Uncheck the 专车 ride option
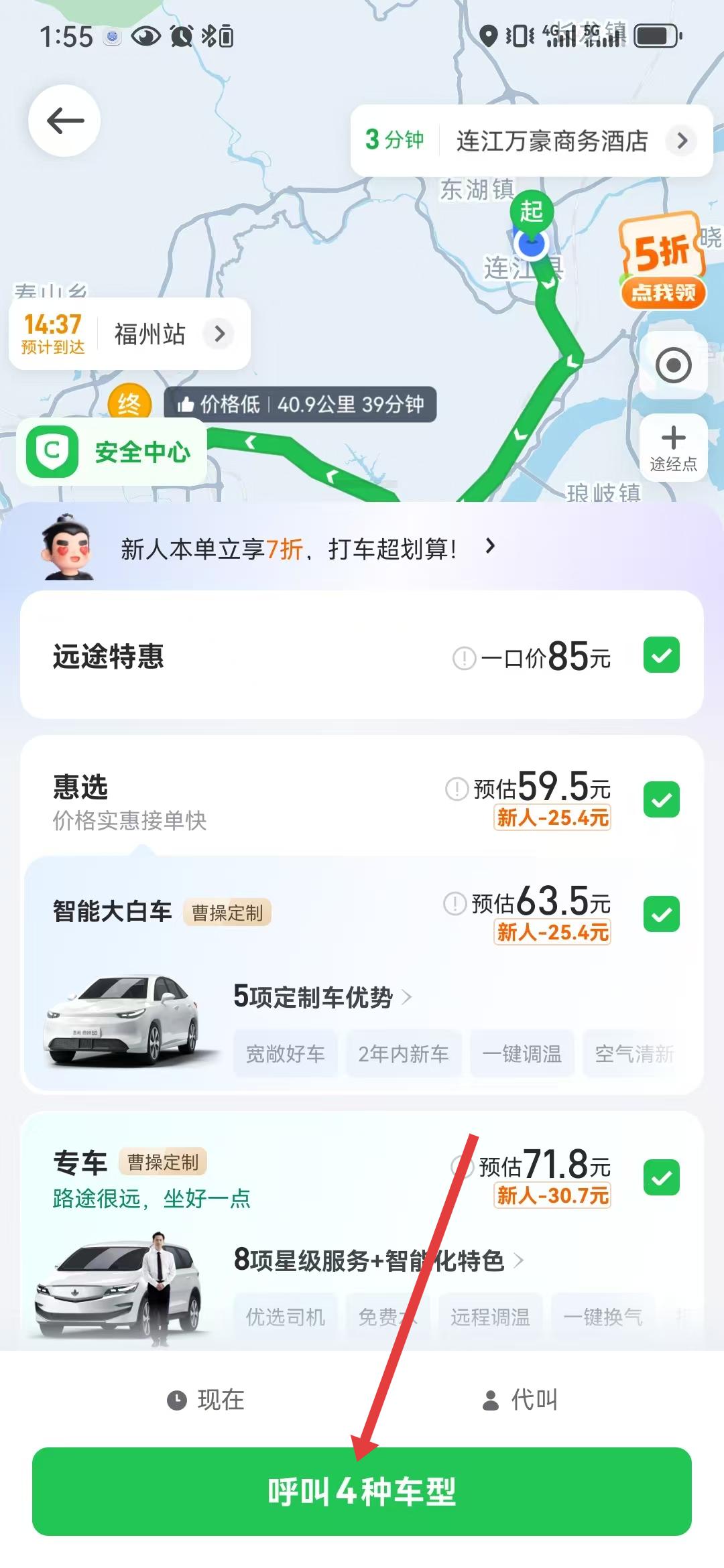724x1568 pixels. [x=661, y=1177]
